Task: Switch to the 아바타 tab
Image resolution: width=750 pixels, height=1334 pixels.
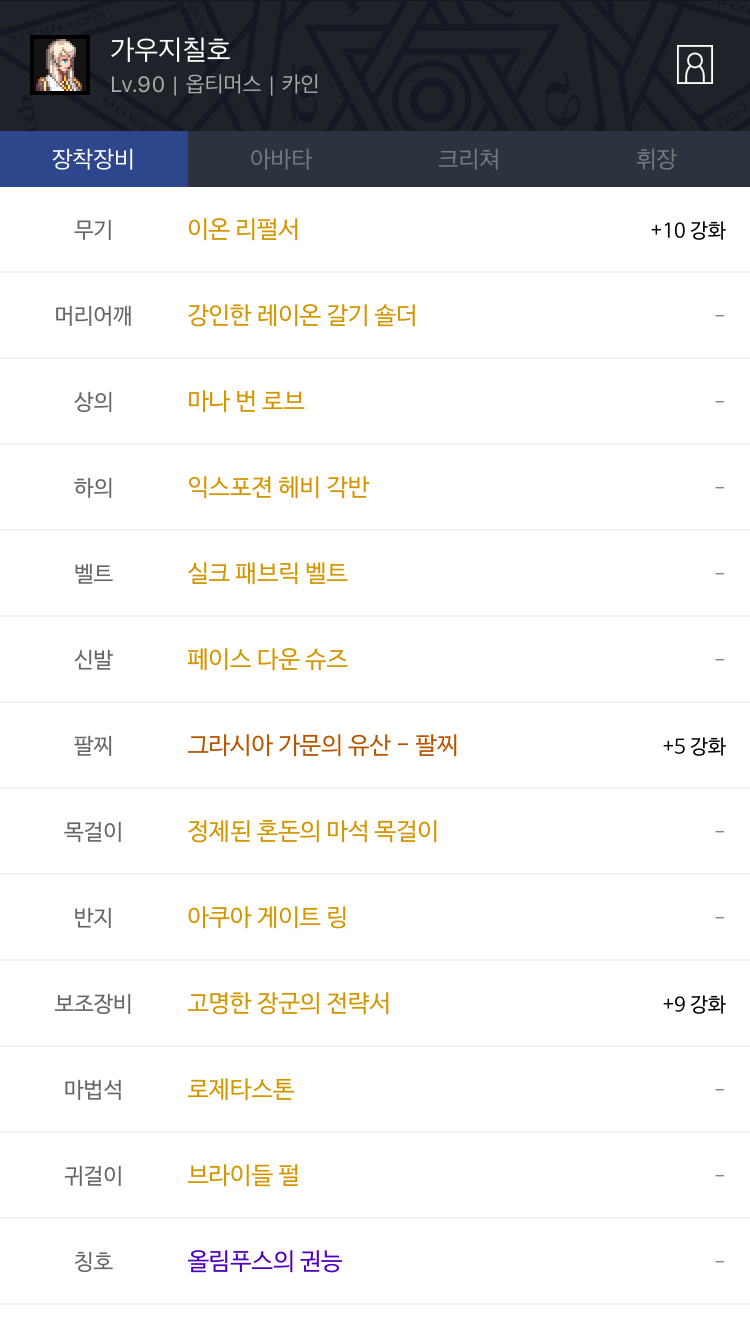Action: click(281, 159)
